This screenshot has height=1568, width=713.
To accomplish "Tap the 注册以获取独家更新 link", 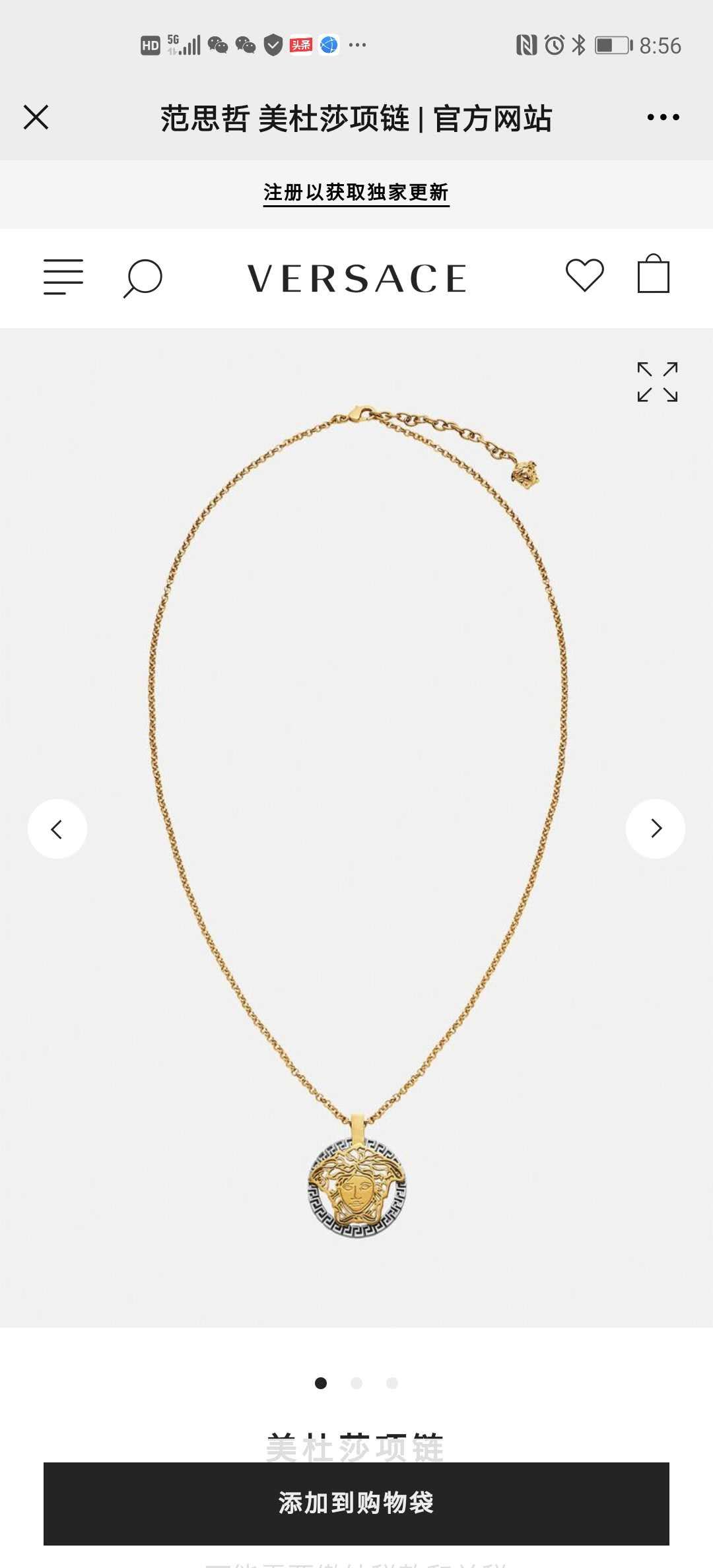I will point(356,193).
